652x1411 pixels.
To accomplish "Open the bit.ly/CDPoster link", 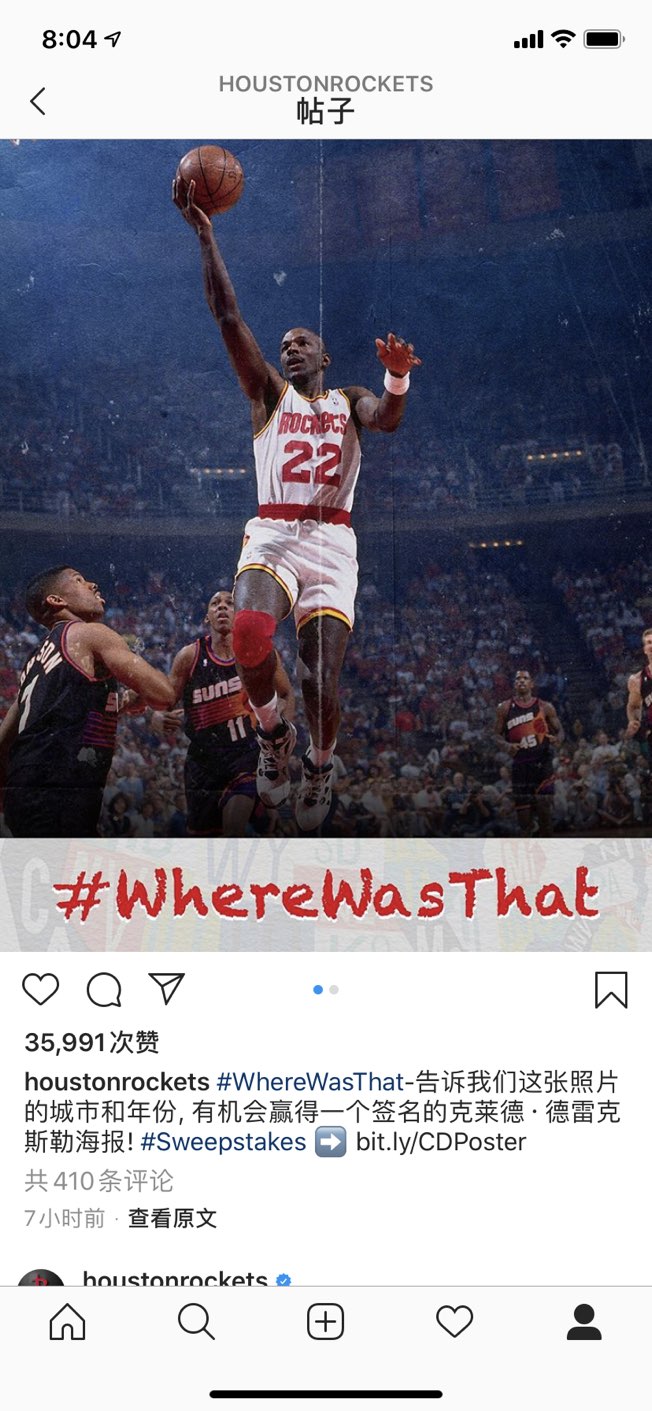I will pos(441,1142).
